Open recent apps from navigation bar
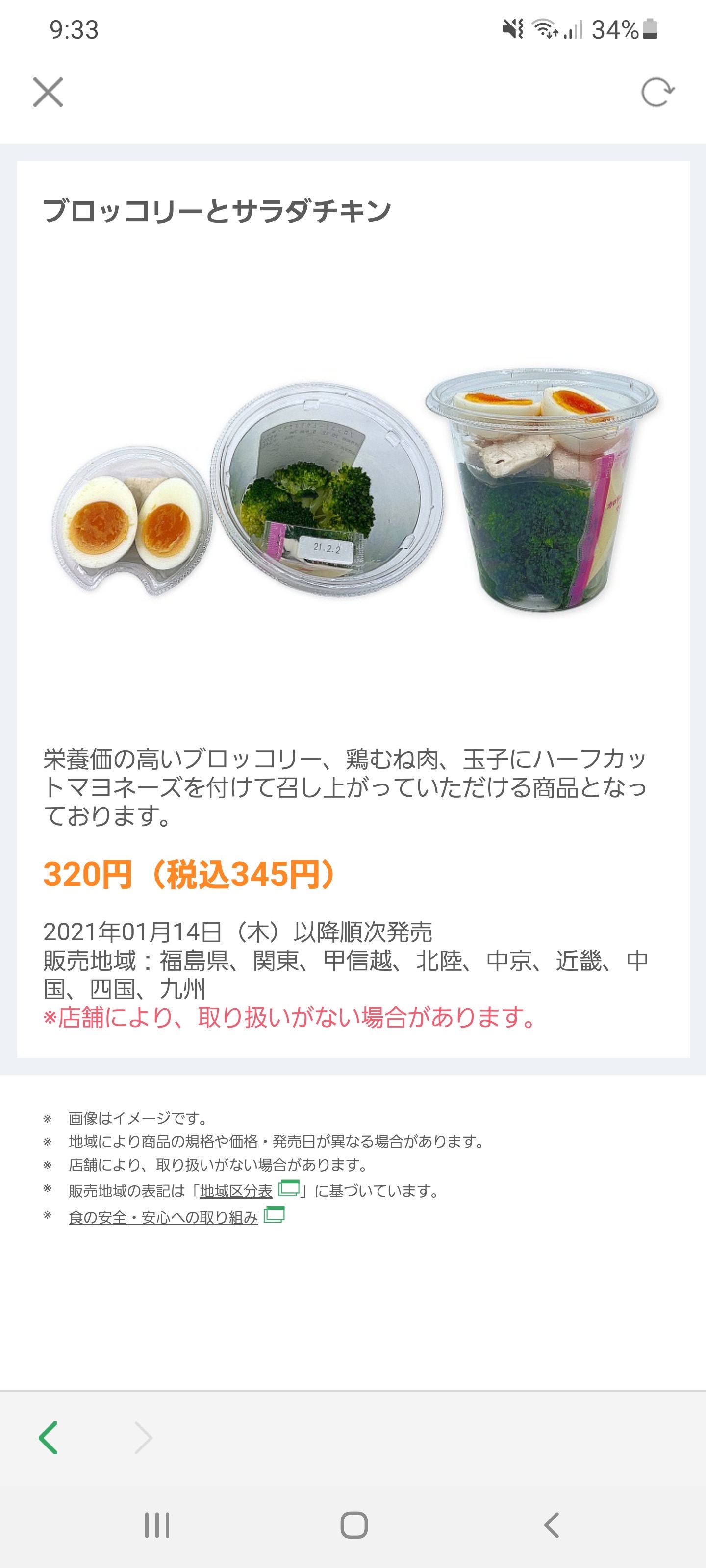This screenshot has height=1568, width=706. pos(156,1525)
